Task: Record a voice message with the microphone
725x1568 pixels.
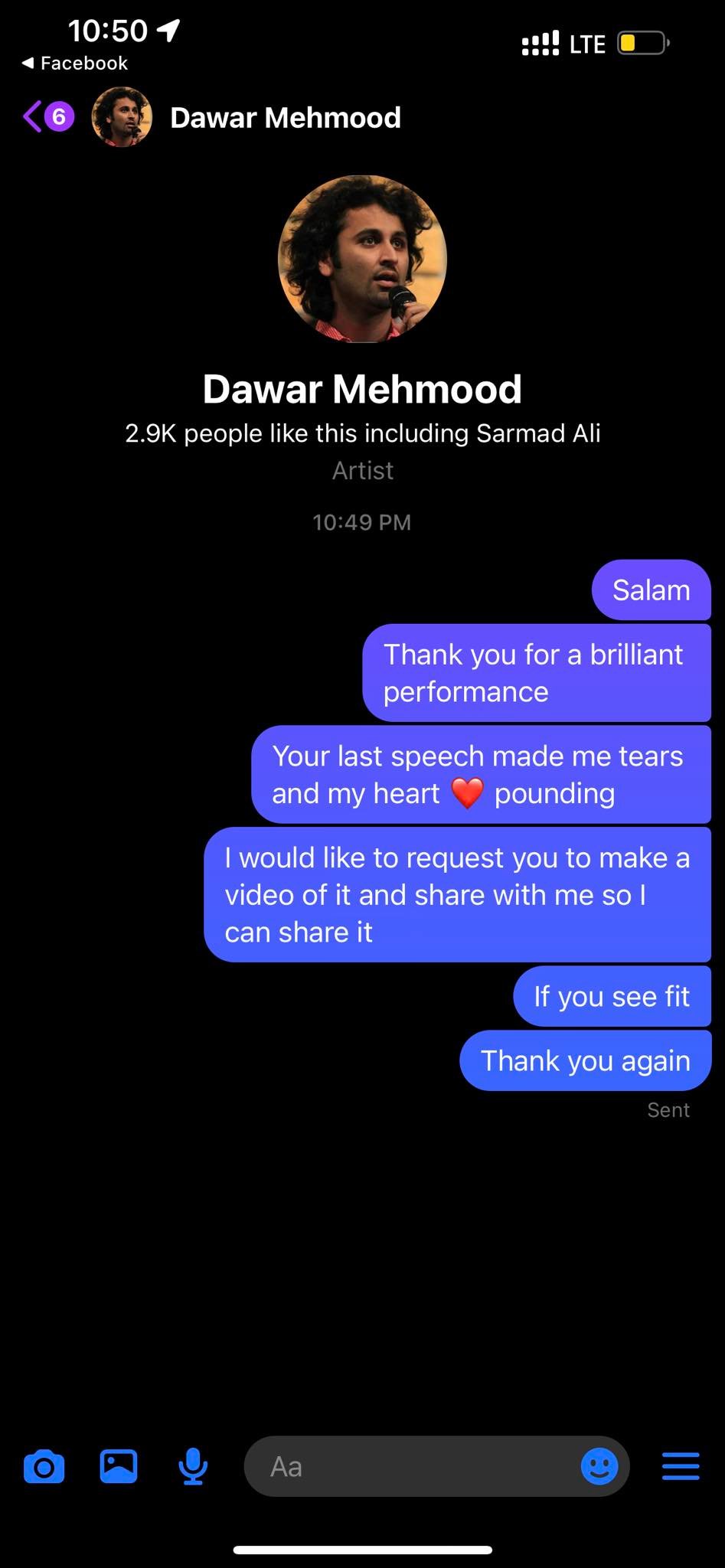Action: pyautogui.click(x=193, y=1466)
